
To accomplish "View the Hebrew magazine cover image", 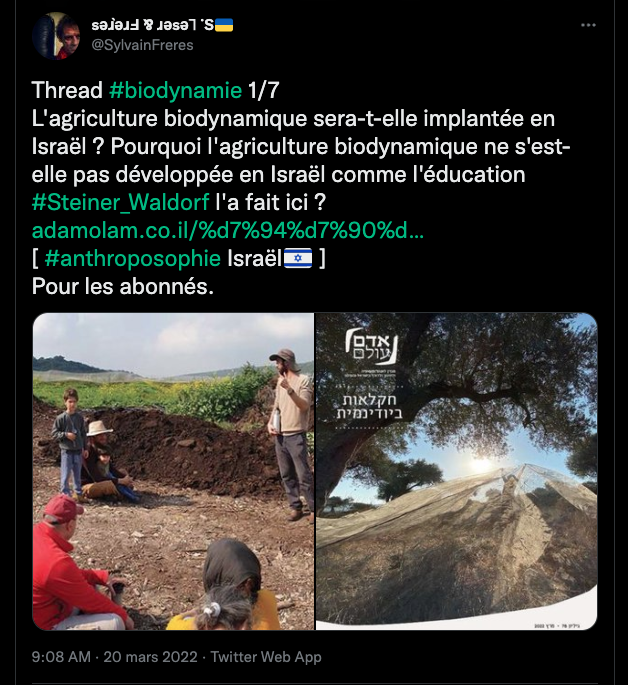I will [457, 471].
